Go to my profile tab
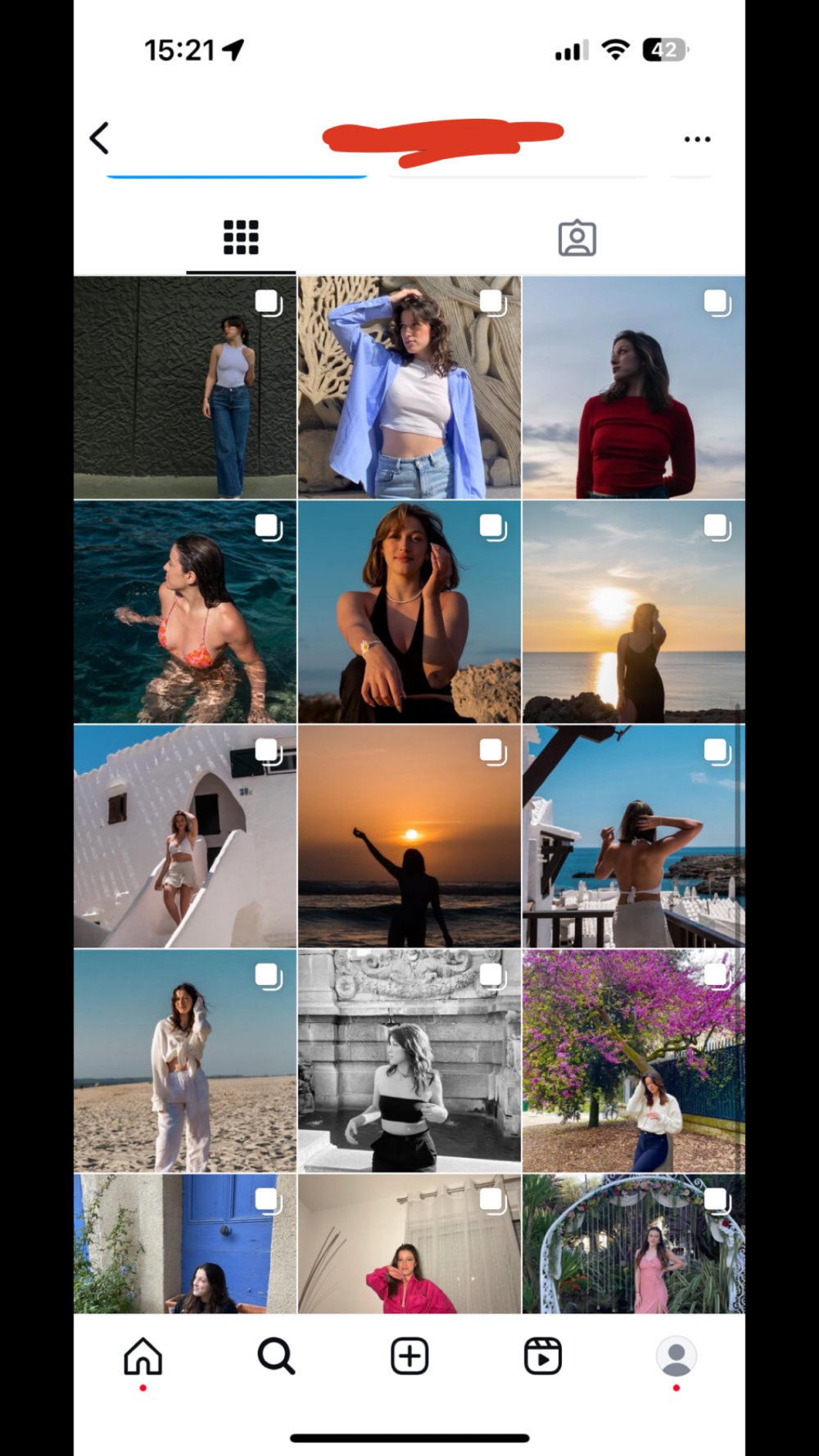The width and height of the screenshot is (819, 1456). point(676,1357)
